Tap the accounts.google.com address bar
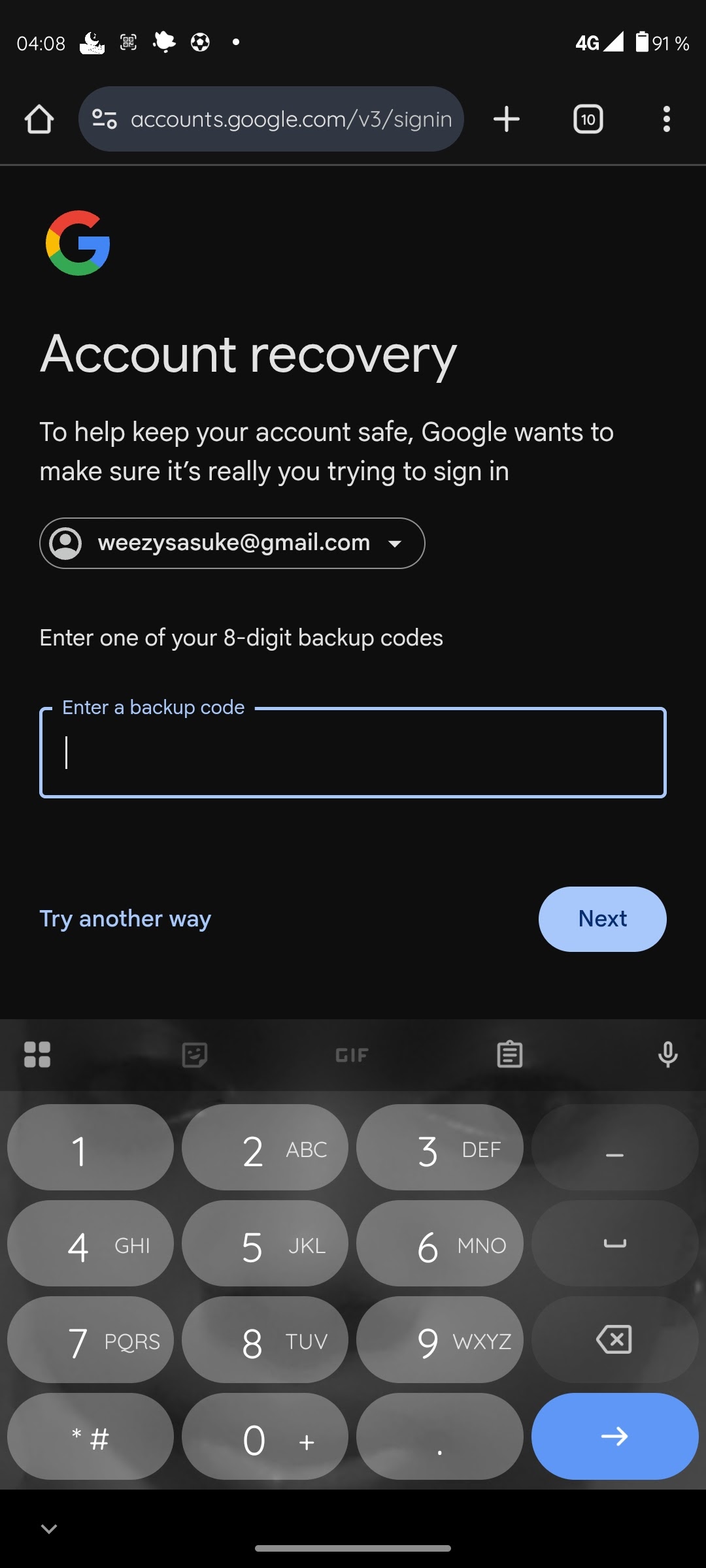The image size is (706, 1568). (271, 119)
